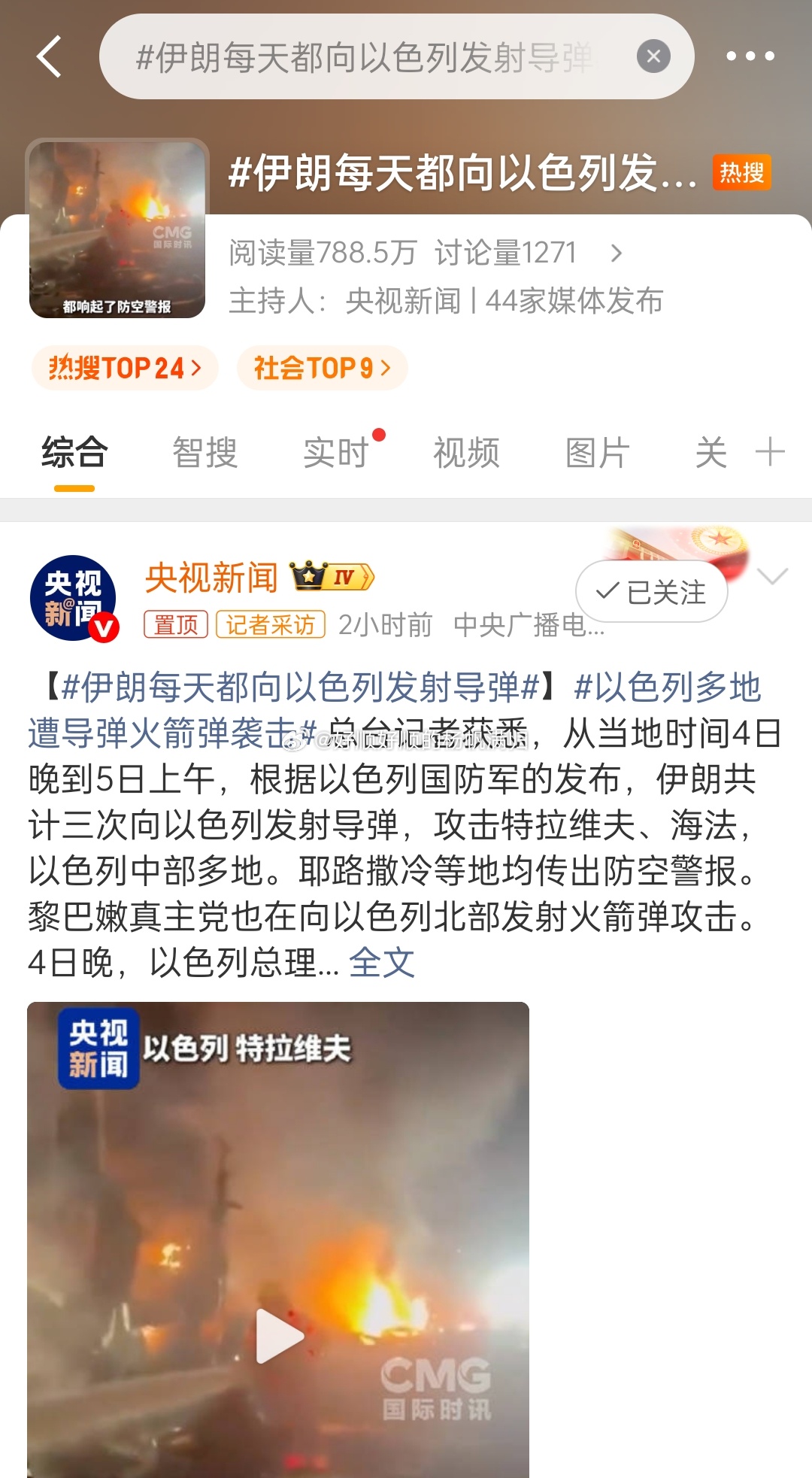Expand the 热搜TOP24 ranking entry
The width and height of the screenshot is (812, 1478).
(x=124, y=368)
